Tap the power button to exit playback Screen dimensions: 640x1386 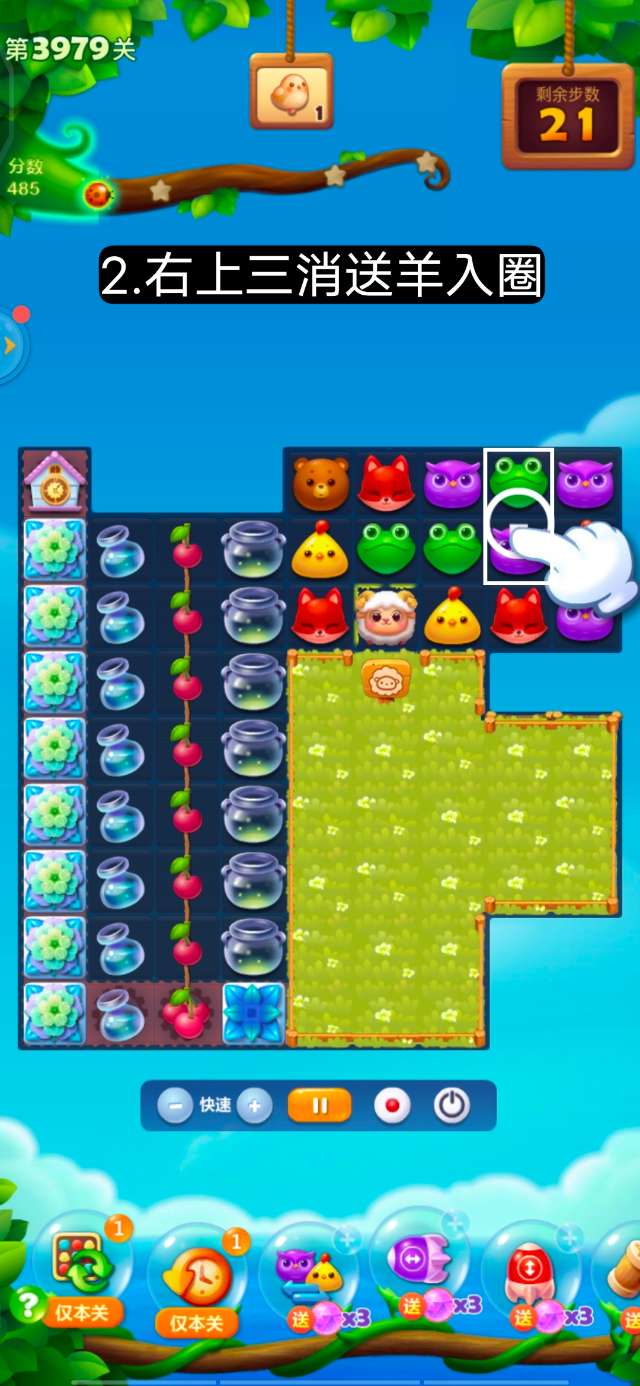tap(452, 1106)
